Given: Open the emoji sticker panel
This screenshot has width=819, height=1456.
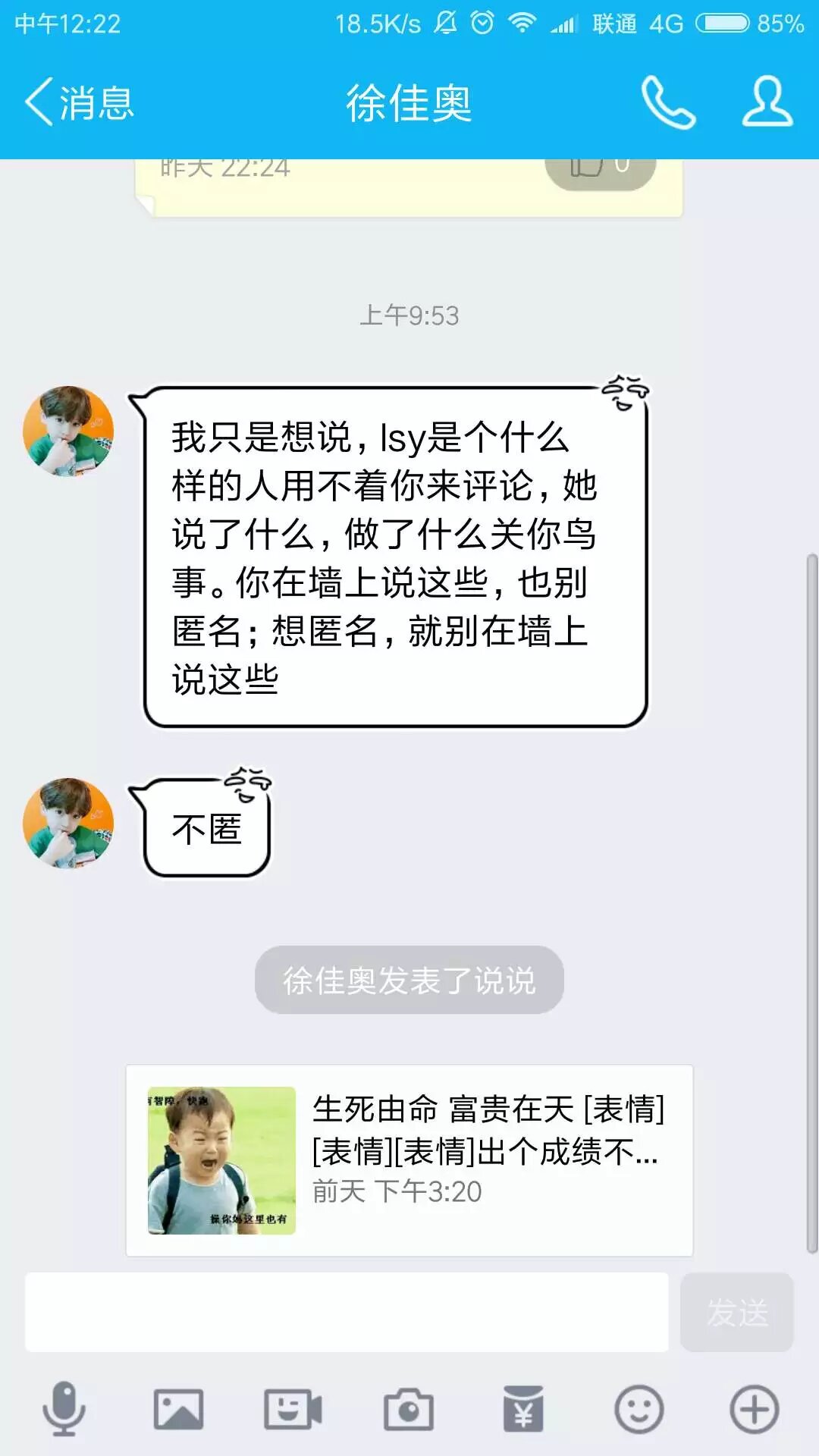Looking at the screenshot, I should pyautogui.click(x=639, y=1409).
